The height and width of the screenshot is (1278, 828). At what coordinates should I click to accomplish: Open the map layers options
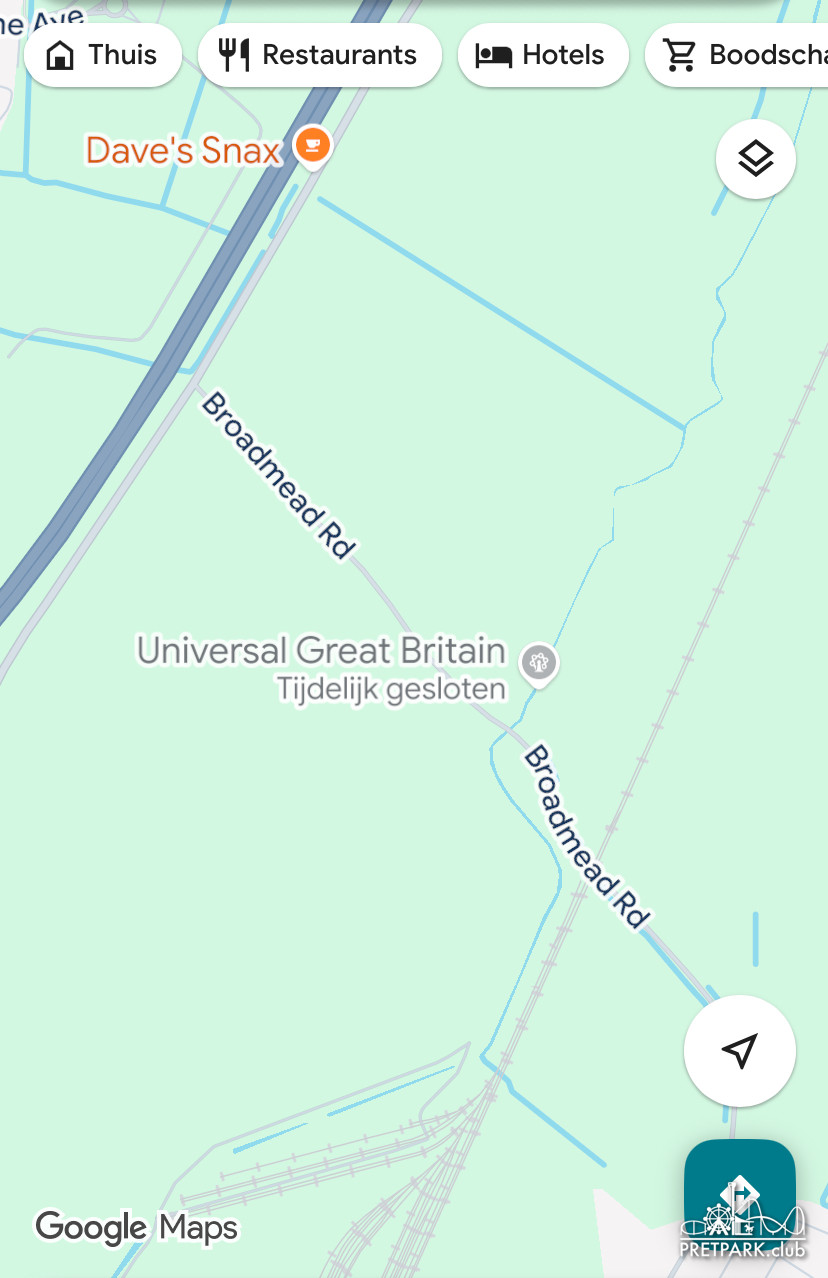(x=755, y=158)
